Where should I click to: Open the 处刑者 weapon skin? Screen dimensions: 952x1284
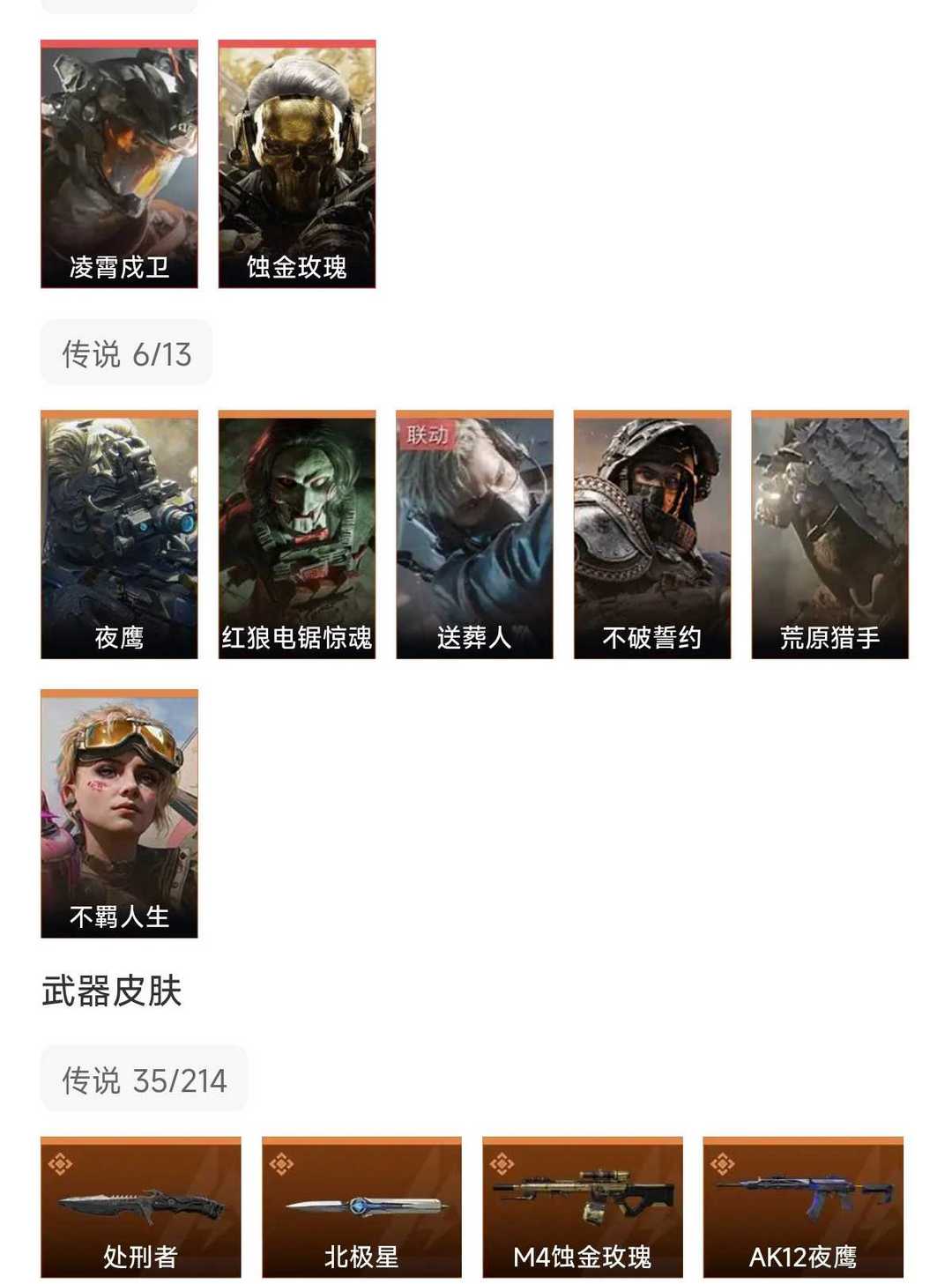click(x=141, y=1207)
